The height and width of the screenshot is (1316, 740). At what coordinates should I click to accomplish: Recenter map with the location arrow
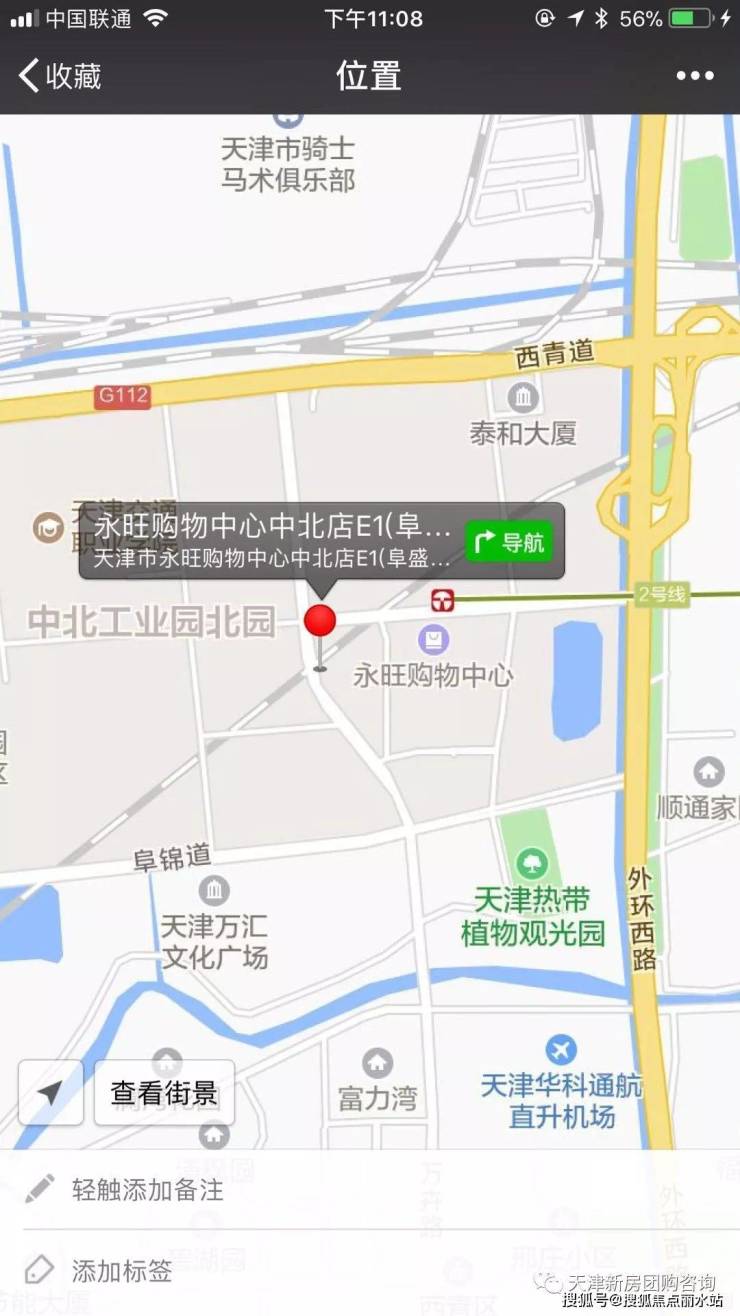coord(51,1093)
